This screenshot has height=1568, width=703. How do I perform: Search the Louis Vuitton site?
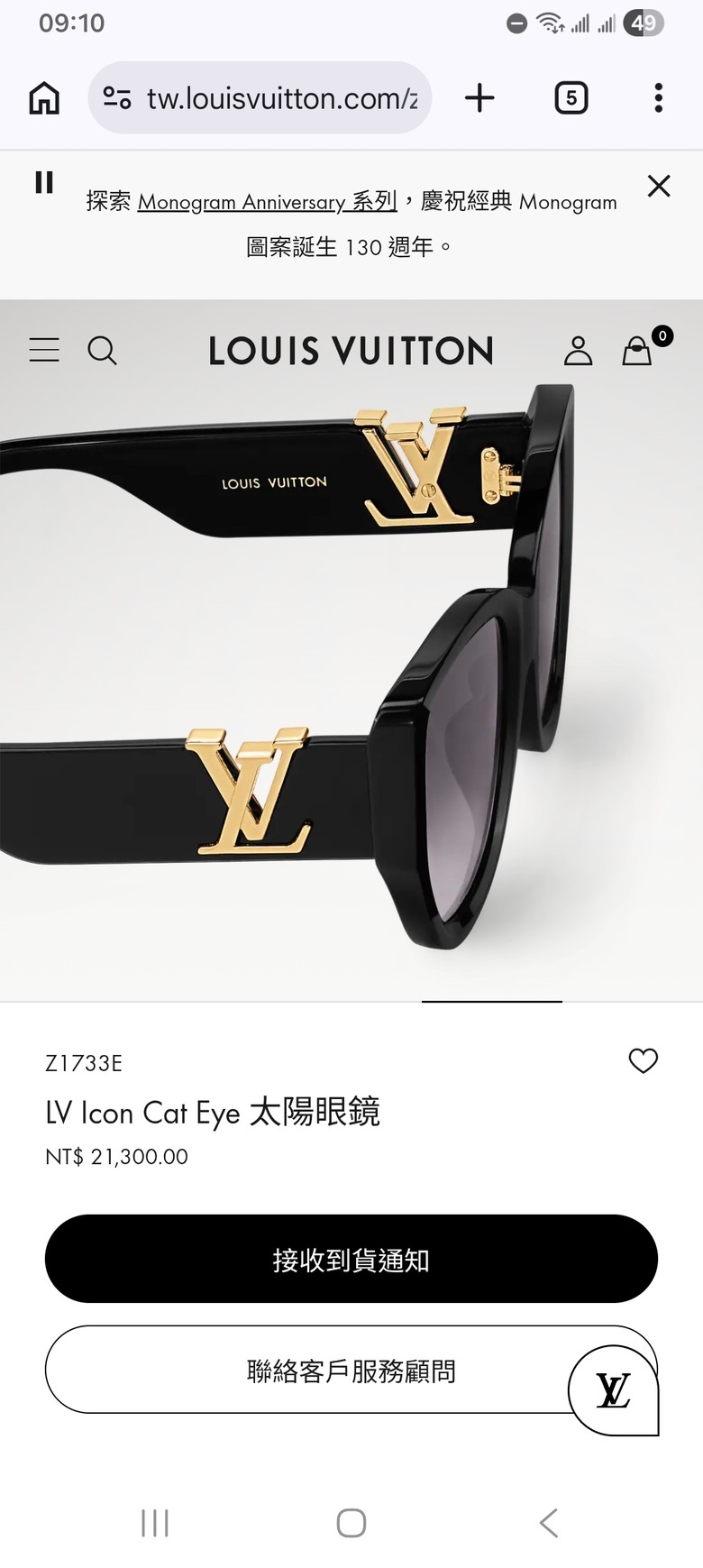pos(102,350)
